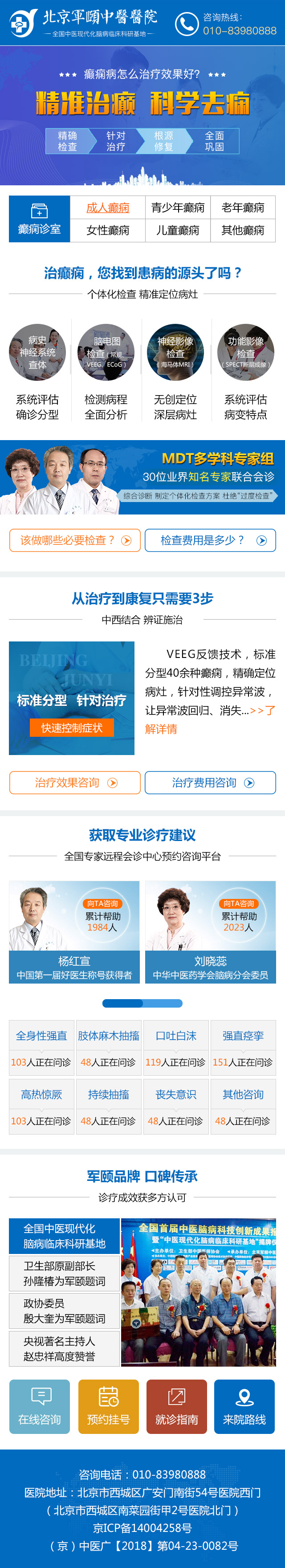Open 来院路线 directions

click(244, 1407)
